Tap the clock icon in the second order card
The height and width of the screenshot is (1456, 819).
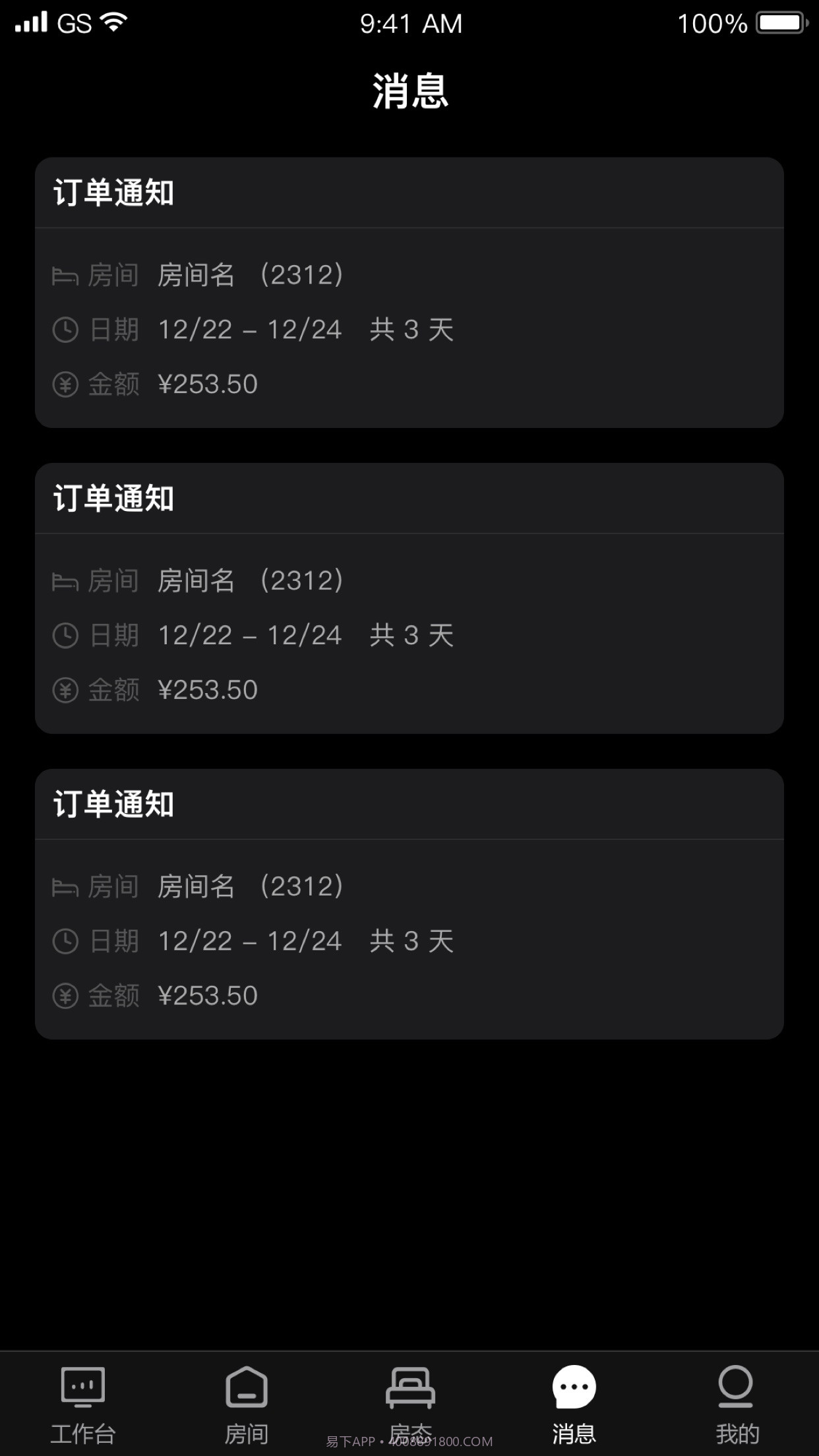point(65,634)
